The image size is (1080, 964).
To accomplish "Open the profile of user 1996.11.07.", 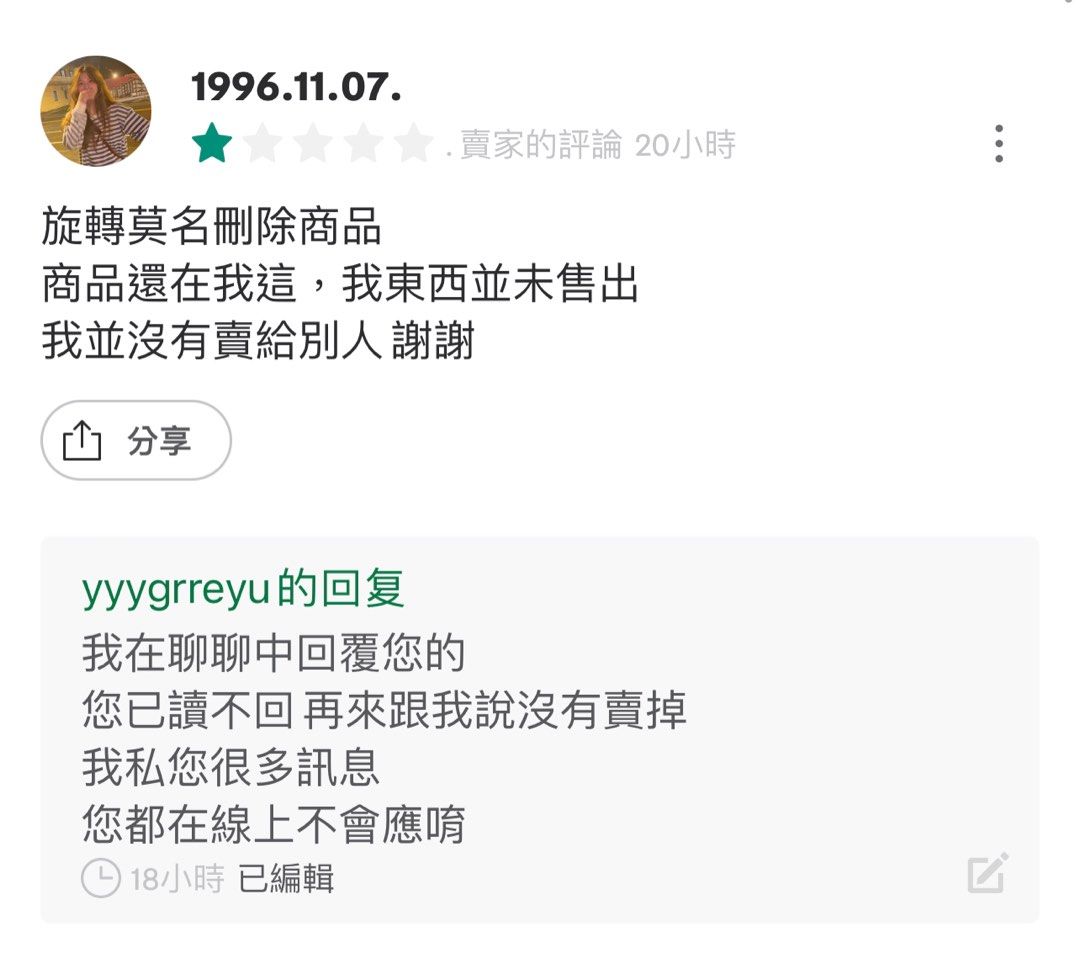I will [296, 87].
